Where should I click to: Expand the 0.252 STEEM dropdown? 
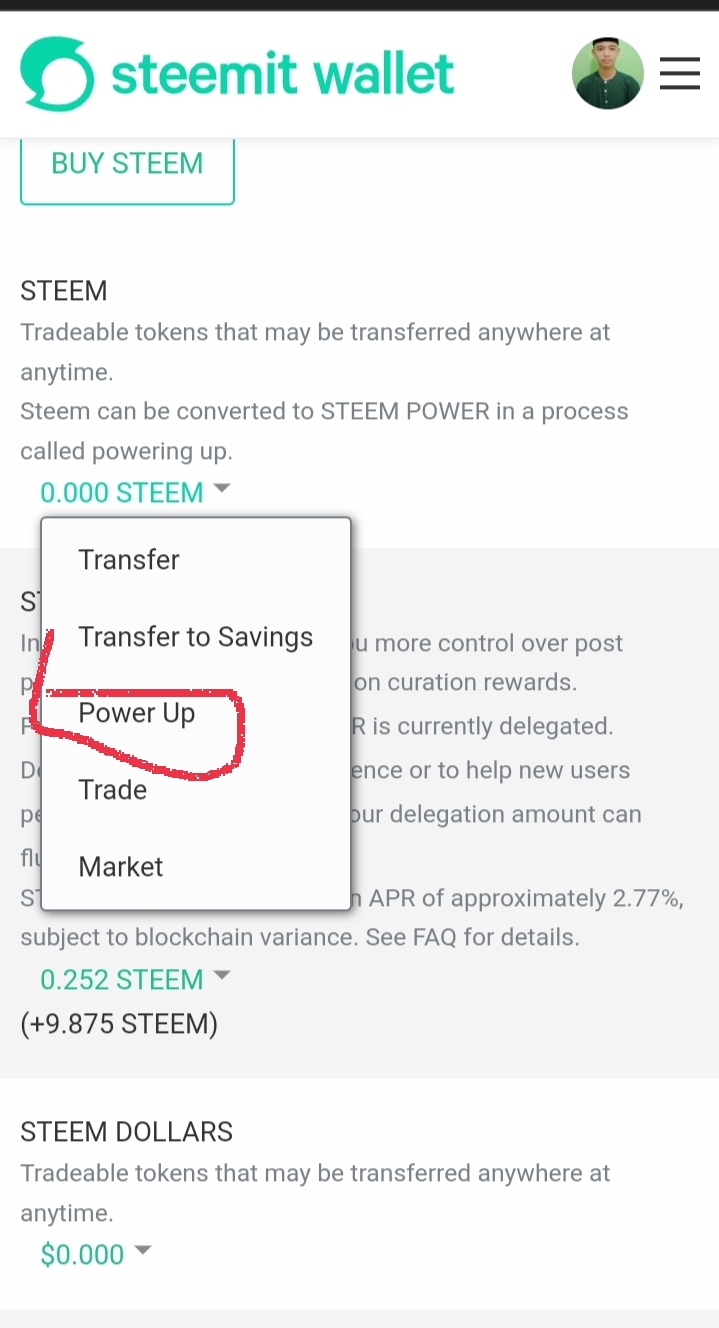click(135, 979)
